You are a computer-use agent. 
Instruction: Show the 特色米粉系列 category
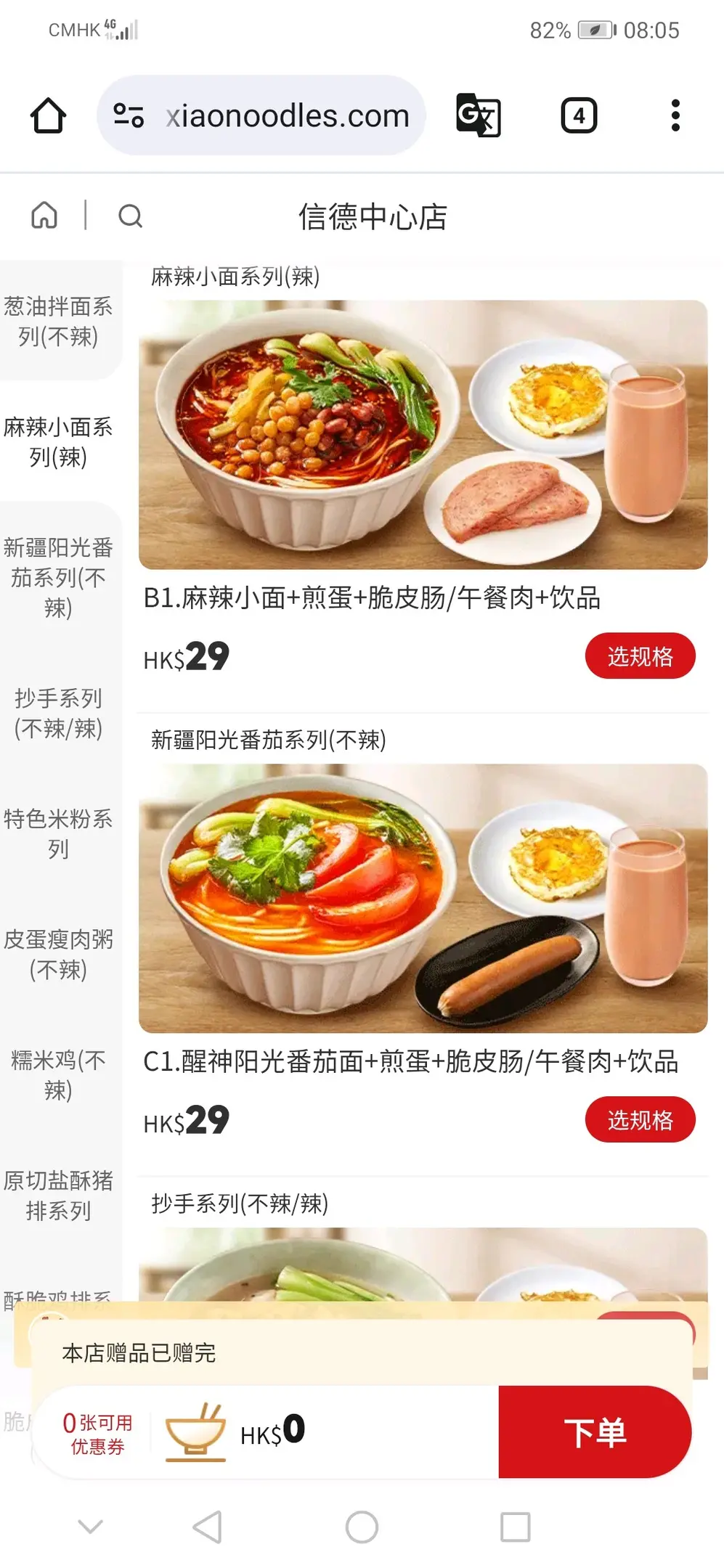click(58, 833)
